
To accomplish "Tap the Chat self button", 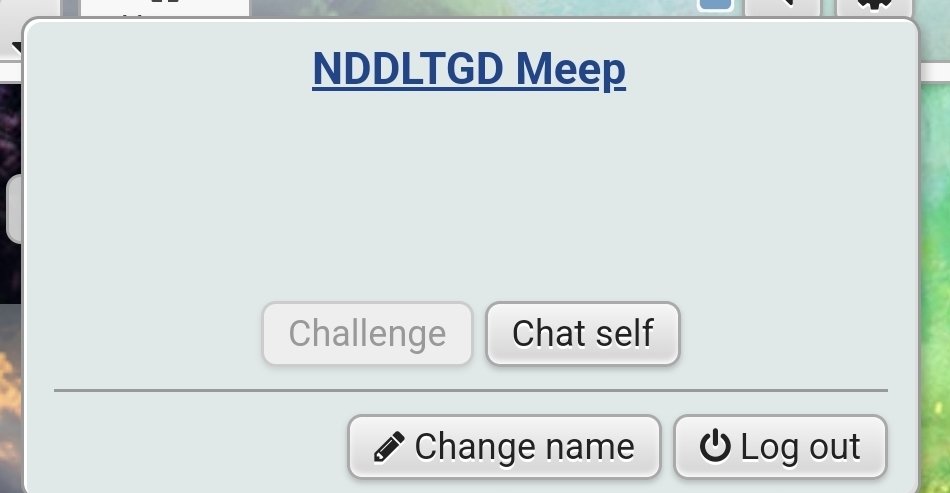I will tap(582, 333).
